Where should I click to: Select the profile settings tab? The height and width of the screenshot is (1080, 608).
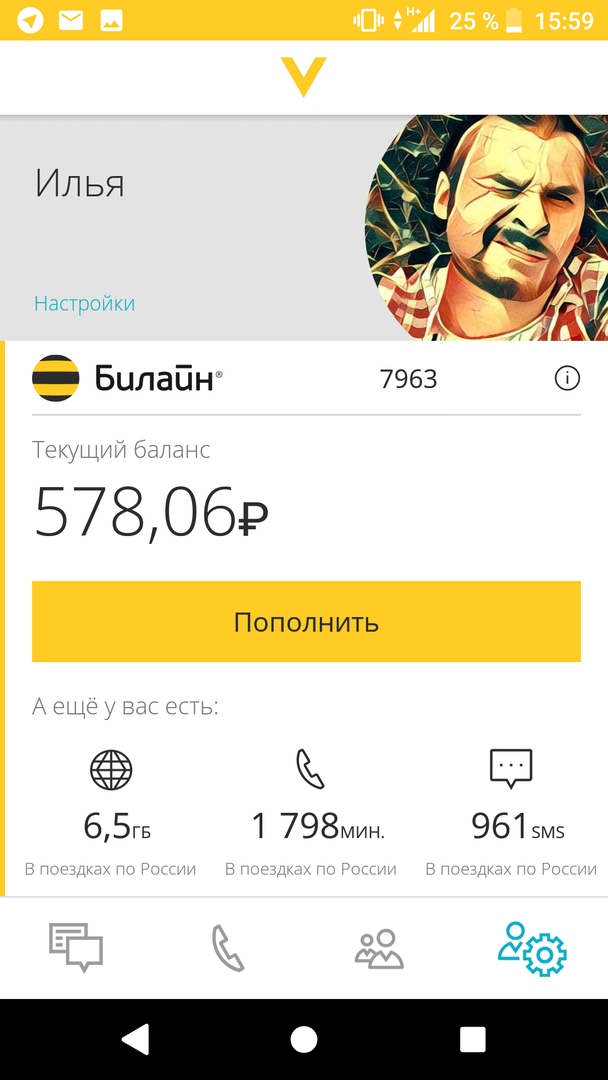(x=532, y=948)
